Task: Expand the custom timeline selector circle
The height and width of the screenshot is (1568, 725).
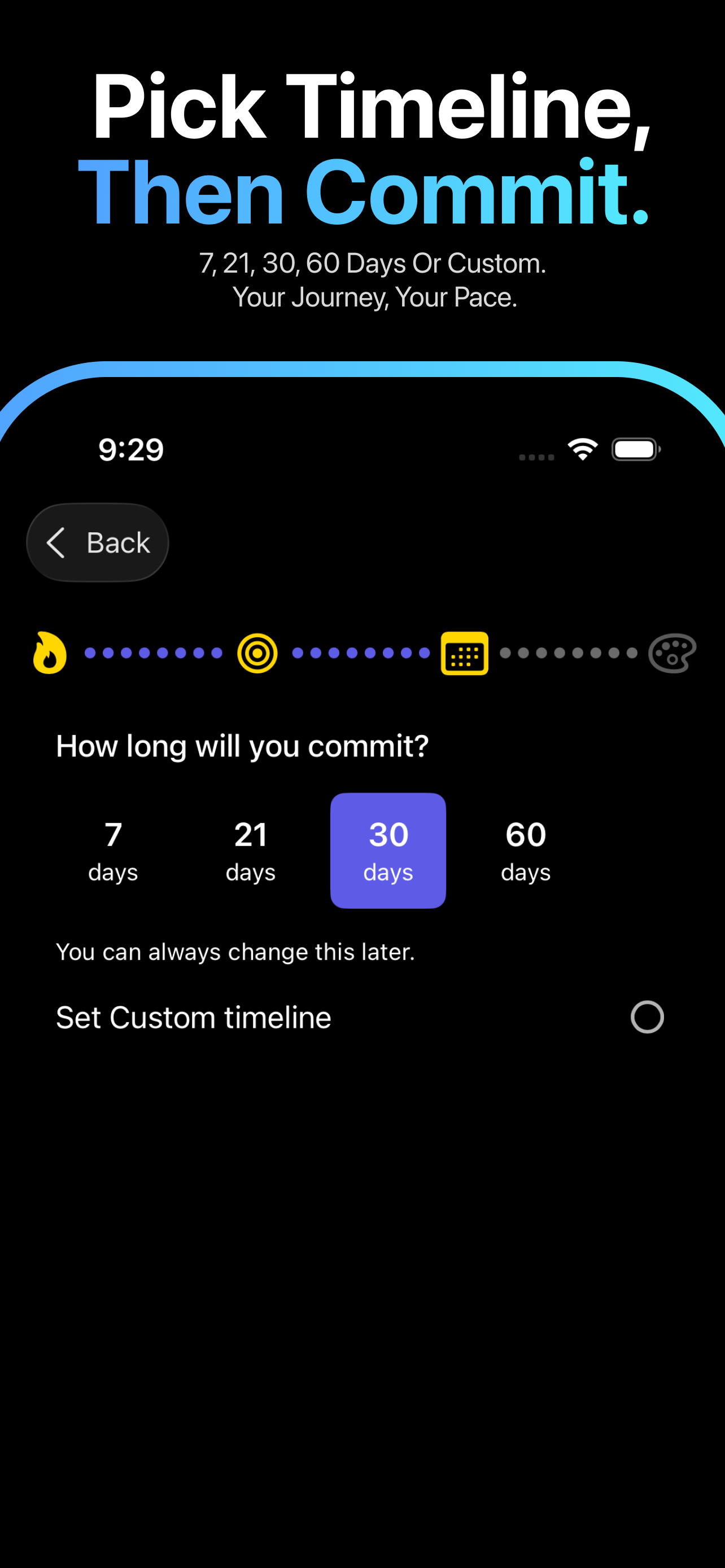Action: click(647, 1017)
